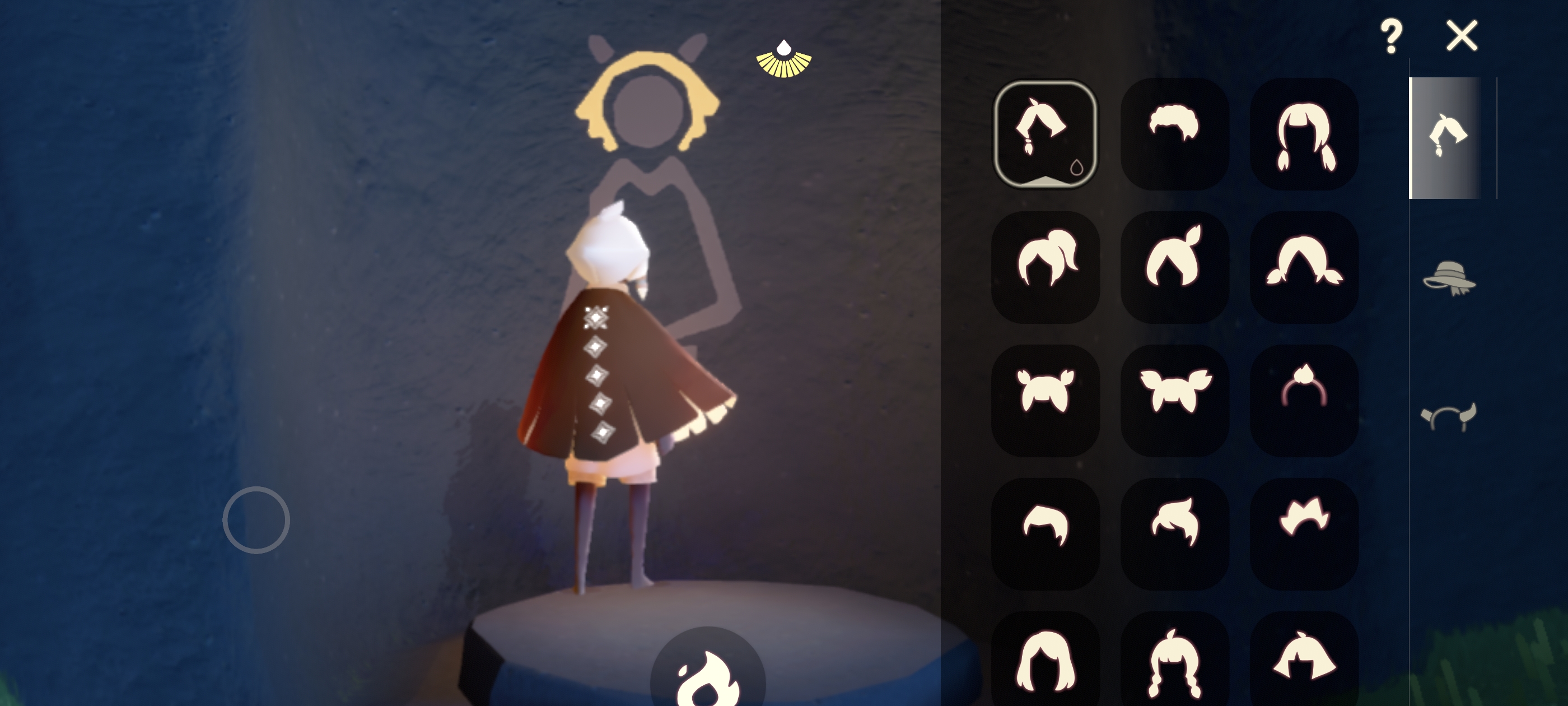Choose the twin low pigtails hairstyle
The height and width of the screenshot is (706, 1568).
(1304, 133)
